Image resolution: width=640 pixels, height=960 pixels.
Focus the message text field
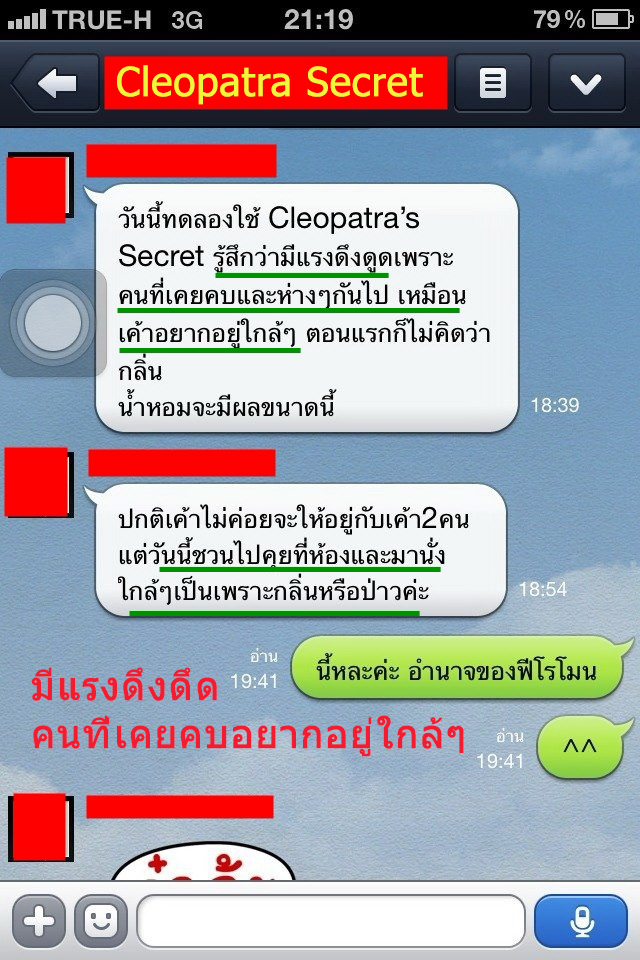click(x=330, y=921)
